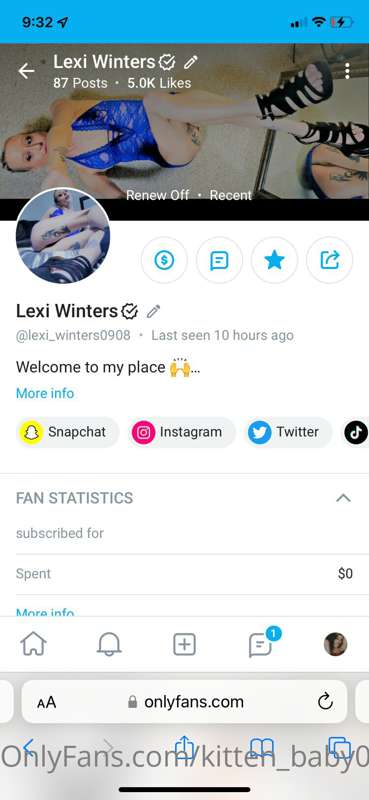Add profile to favorites with star
This screenshot has width=369, height=800.
coord(274,260)
